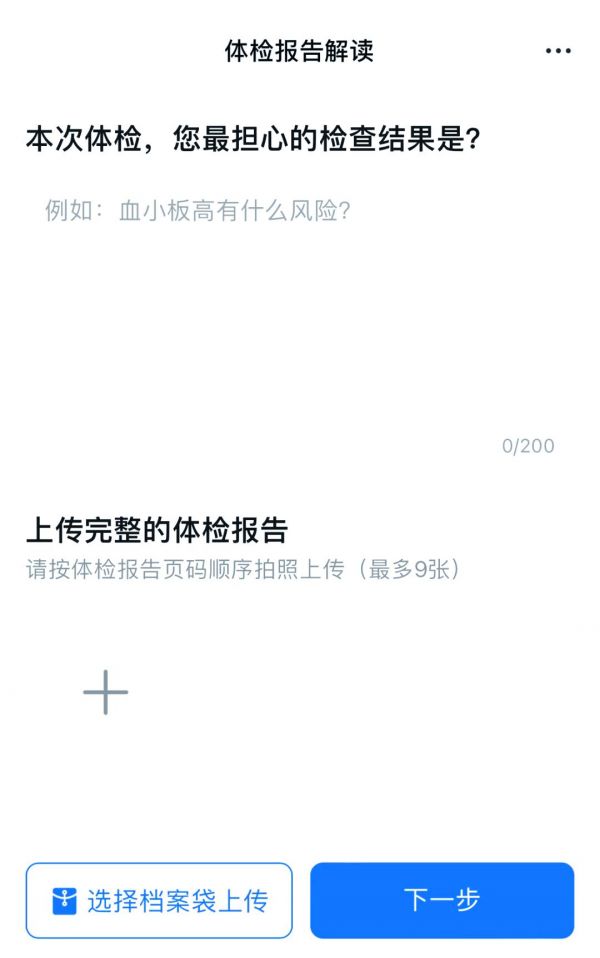This screenshot has width=600, height=958.
Task: Tap 选择档案袋上传 button
Action: pyautogui.click(x=159, y=901)
